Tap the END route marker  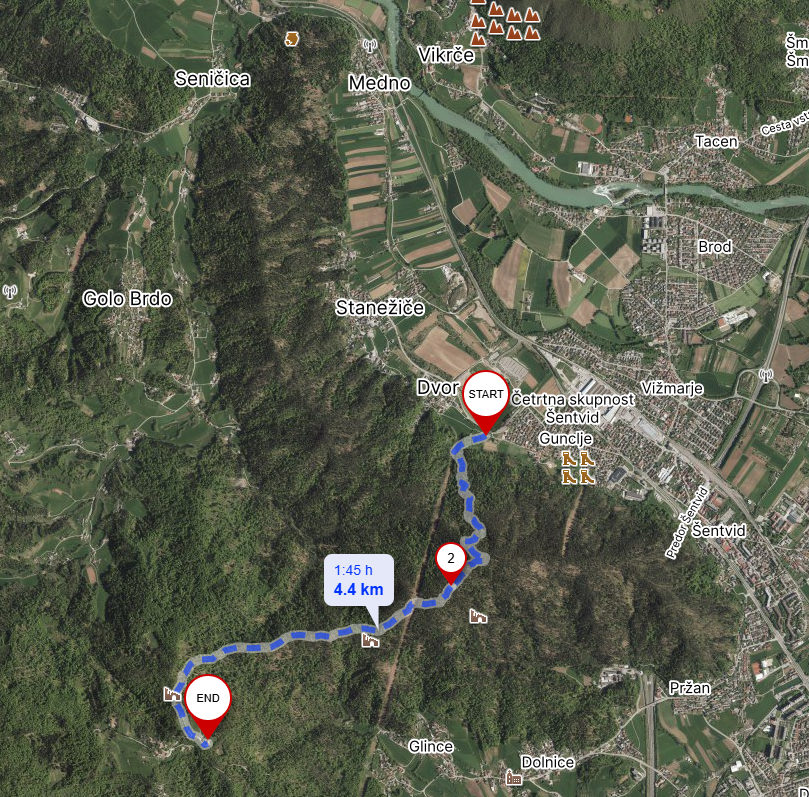[x=208, y=699]
